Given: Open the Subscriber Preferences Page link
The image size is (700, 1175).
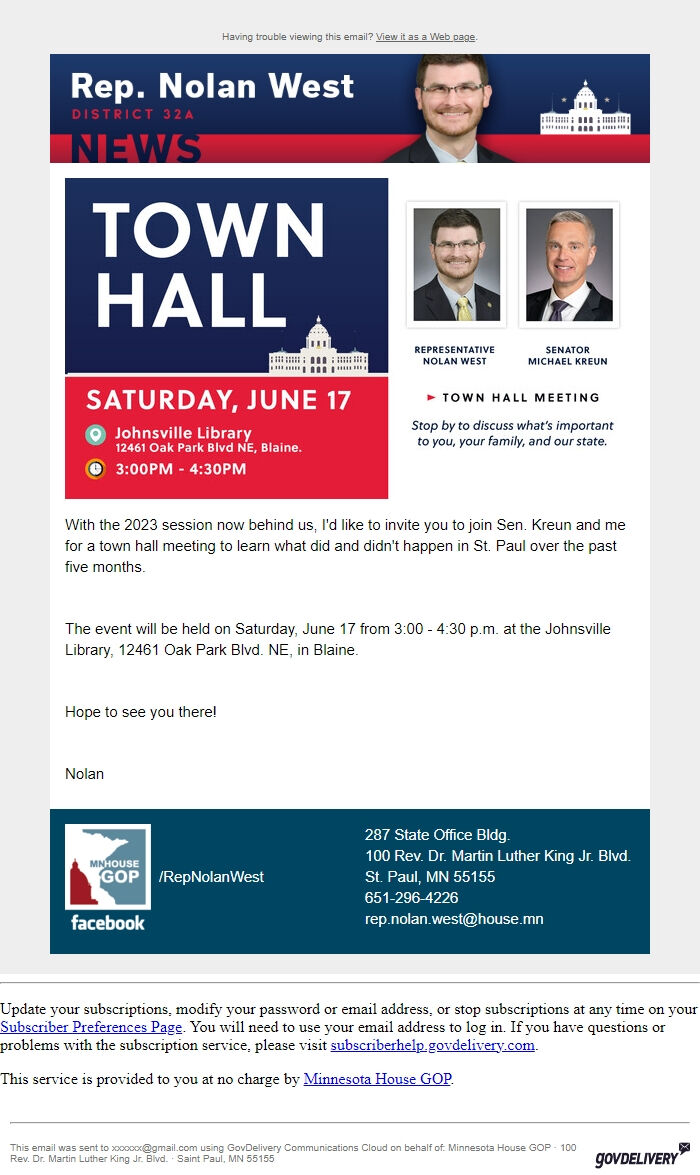Looking at the screenshot, I should click(x=91, y=1027).
